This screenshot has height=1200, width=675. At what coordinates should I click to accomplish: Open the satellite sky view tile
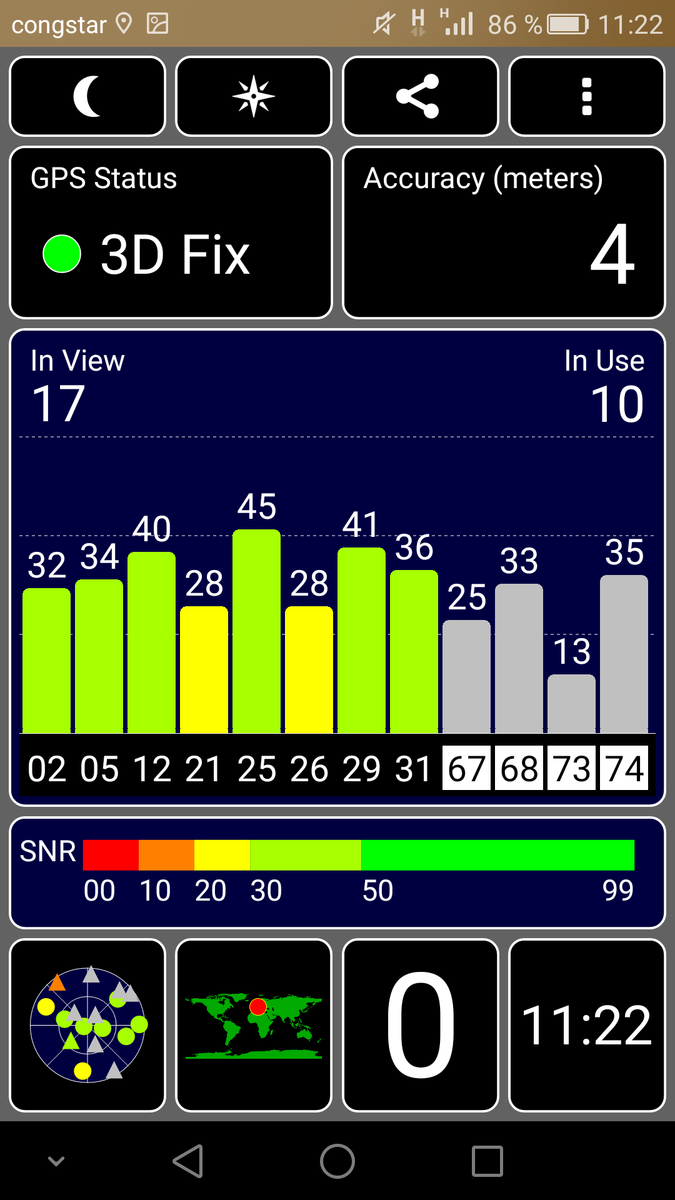tap(88, 1025)
